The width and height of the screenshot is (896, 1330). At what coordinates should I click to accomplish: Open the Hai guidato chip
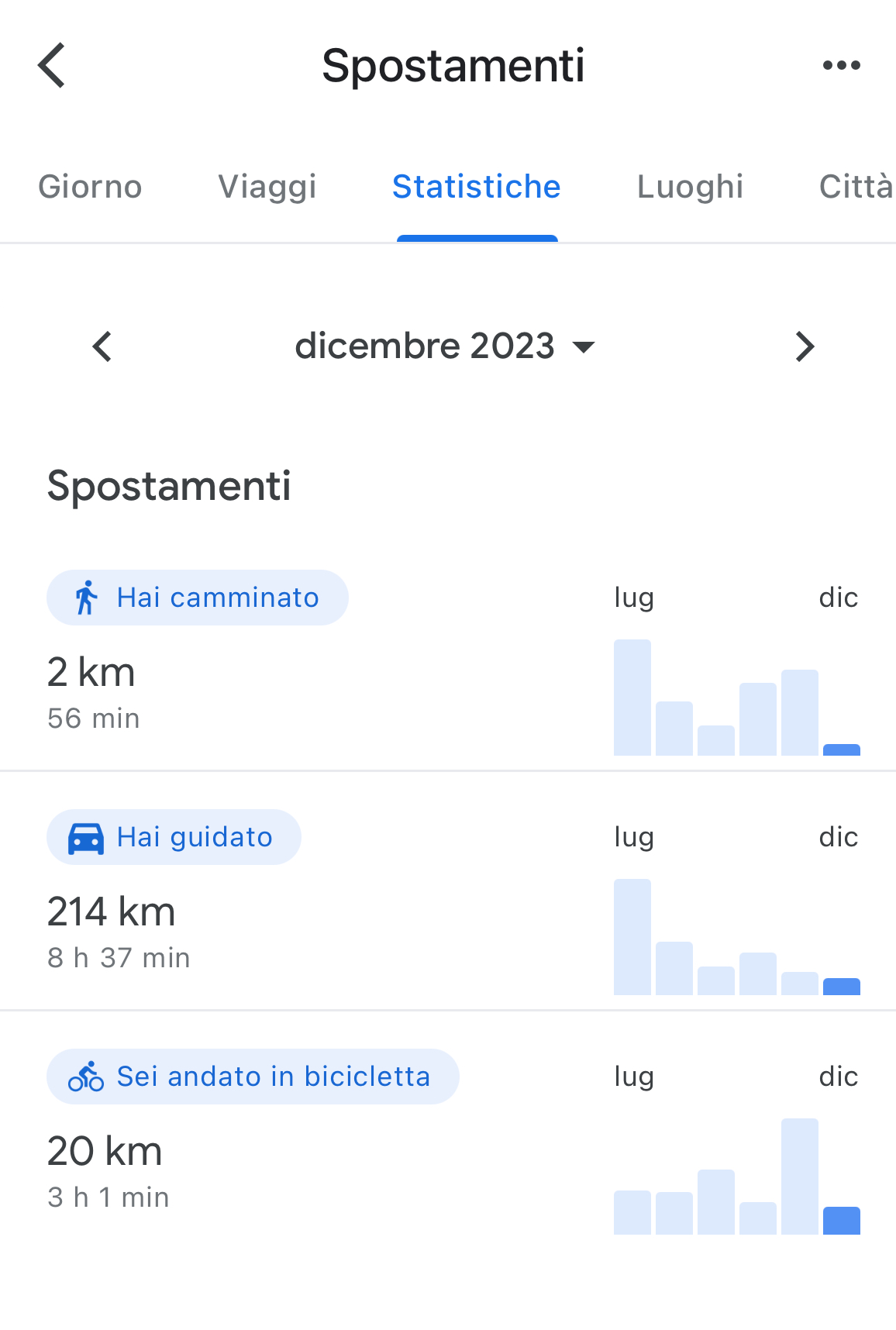[x=174, y=837]
